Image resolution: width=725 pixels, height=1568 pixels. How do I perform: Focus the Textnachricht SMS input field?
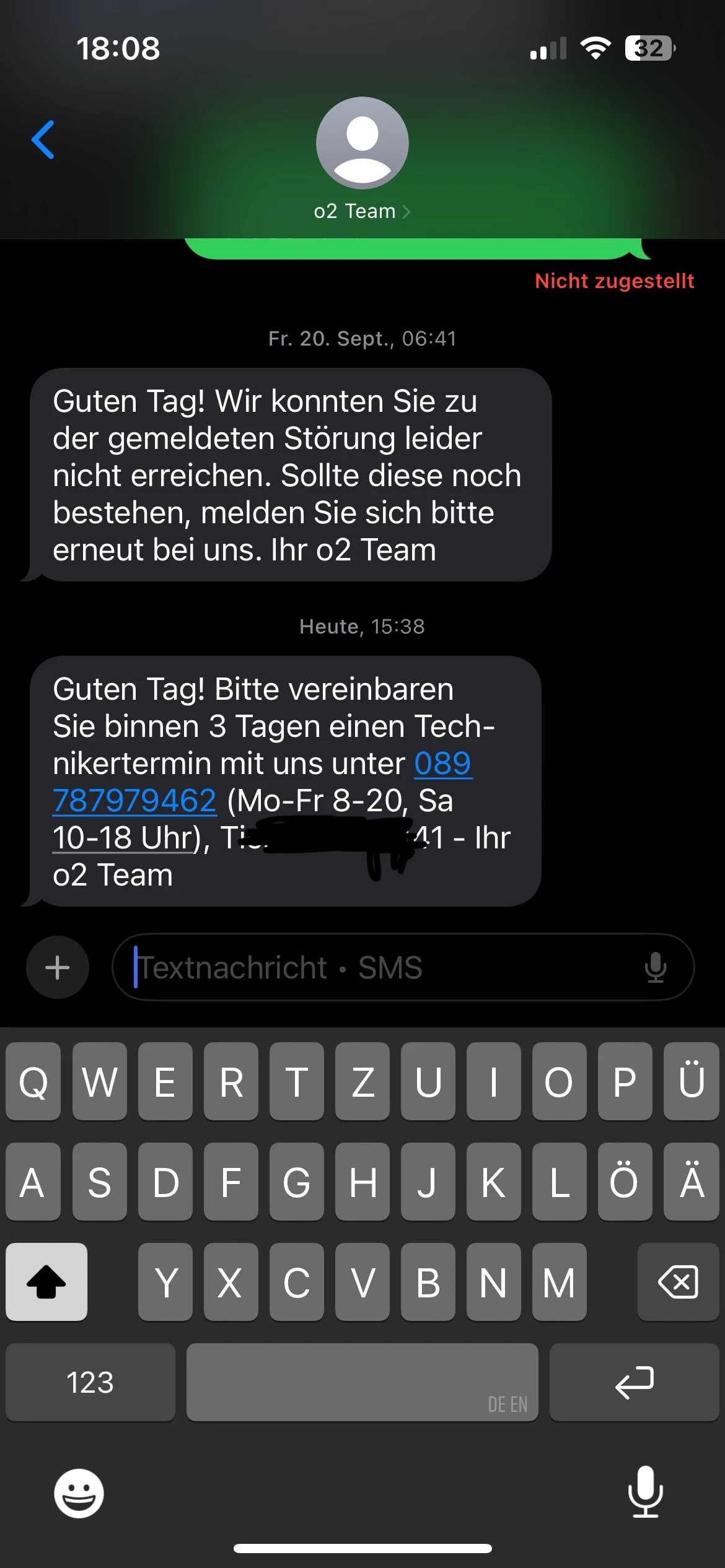tap(372, 967)
